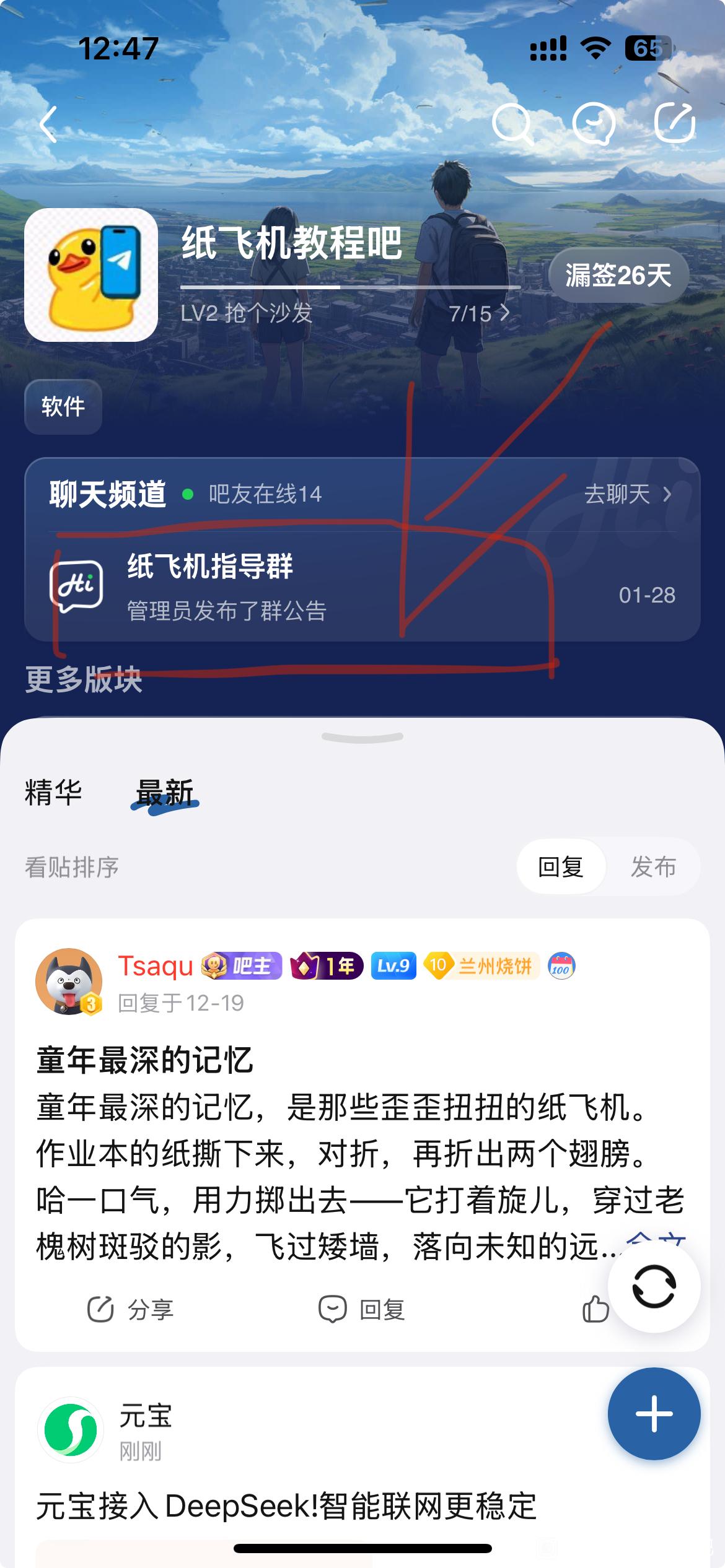
Task: Tap 去聊天 to enter chat channel
Action: point(627,494)
